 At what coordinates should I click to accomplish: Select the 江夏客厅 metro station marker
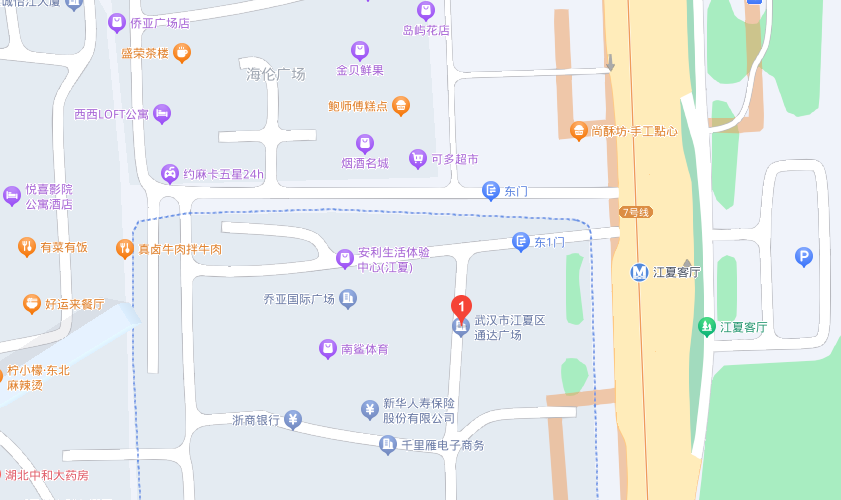pyautogui.click(x=640, y=272)
